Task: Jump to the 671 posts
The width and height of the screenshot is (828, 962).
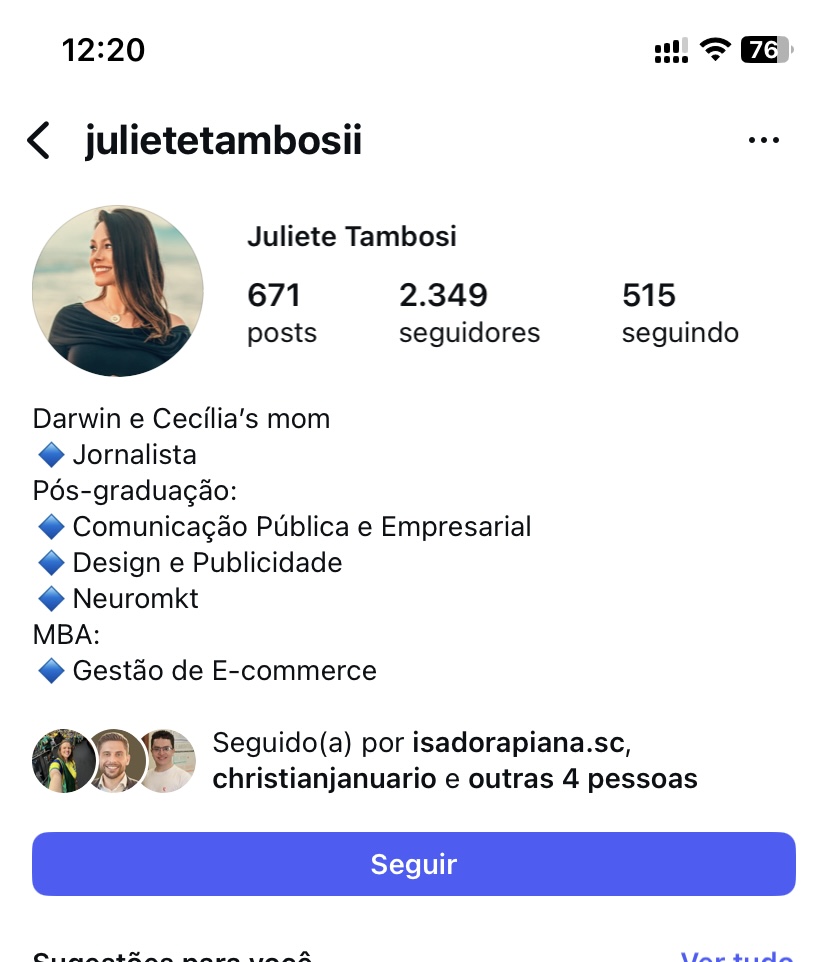Action: click(281, 313)
